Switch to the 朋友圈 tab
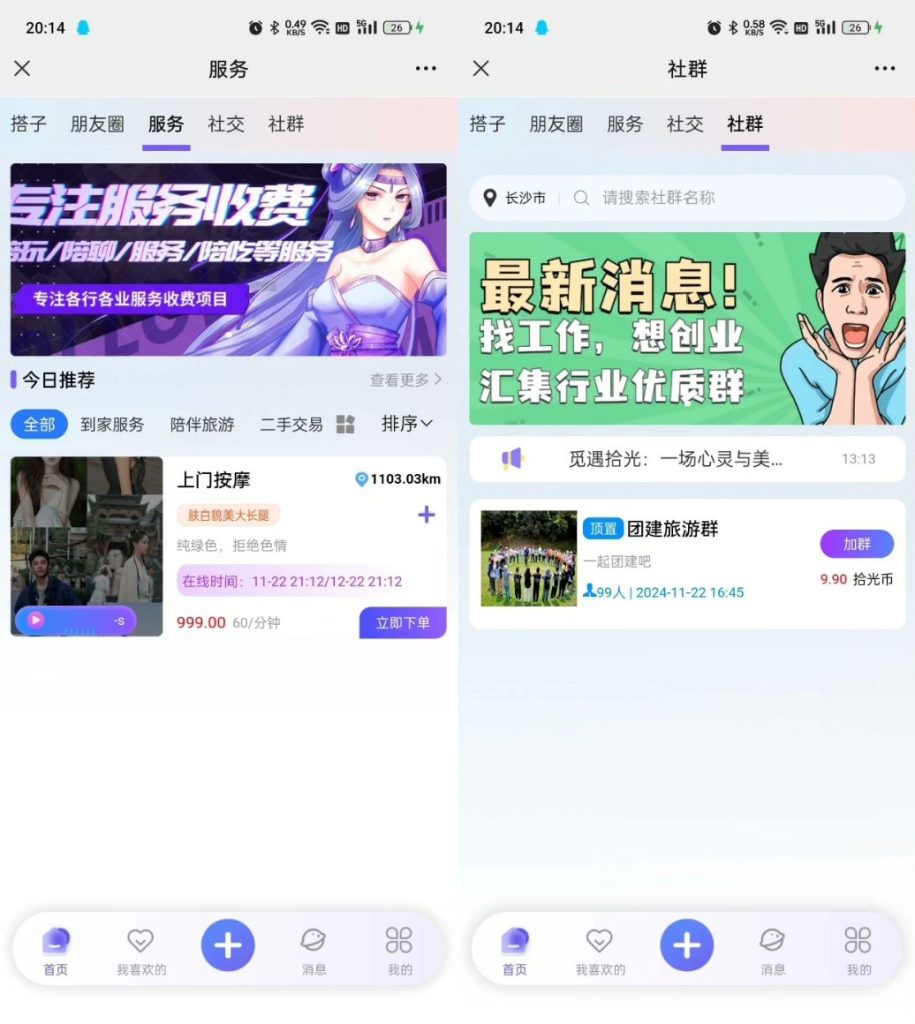Viewport: 915px width, 1024px height. pos(96,124)
